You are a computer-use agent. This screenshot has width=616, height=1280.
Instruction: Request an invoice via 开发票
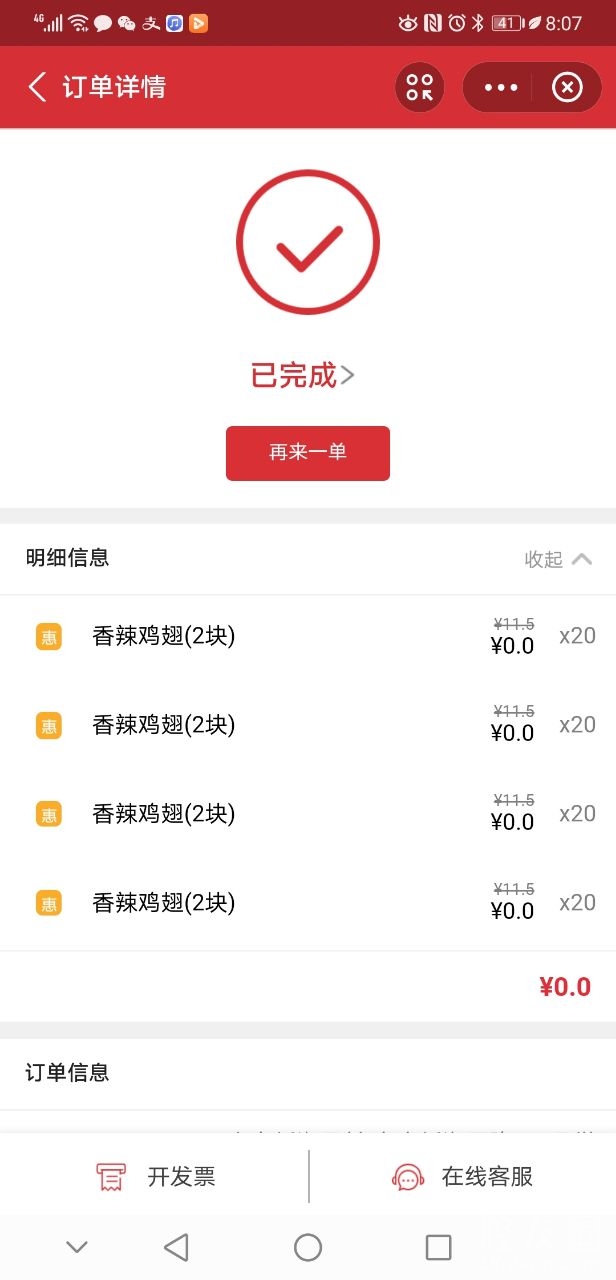155,1177
